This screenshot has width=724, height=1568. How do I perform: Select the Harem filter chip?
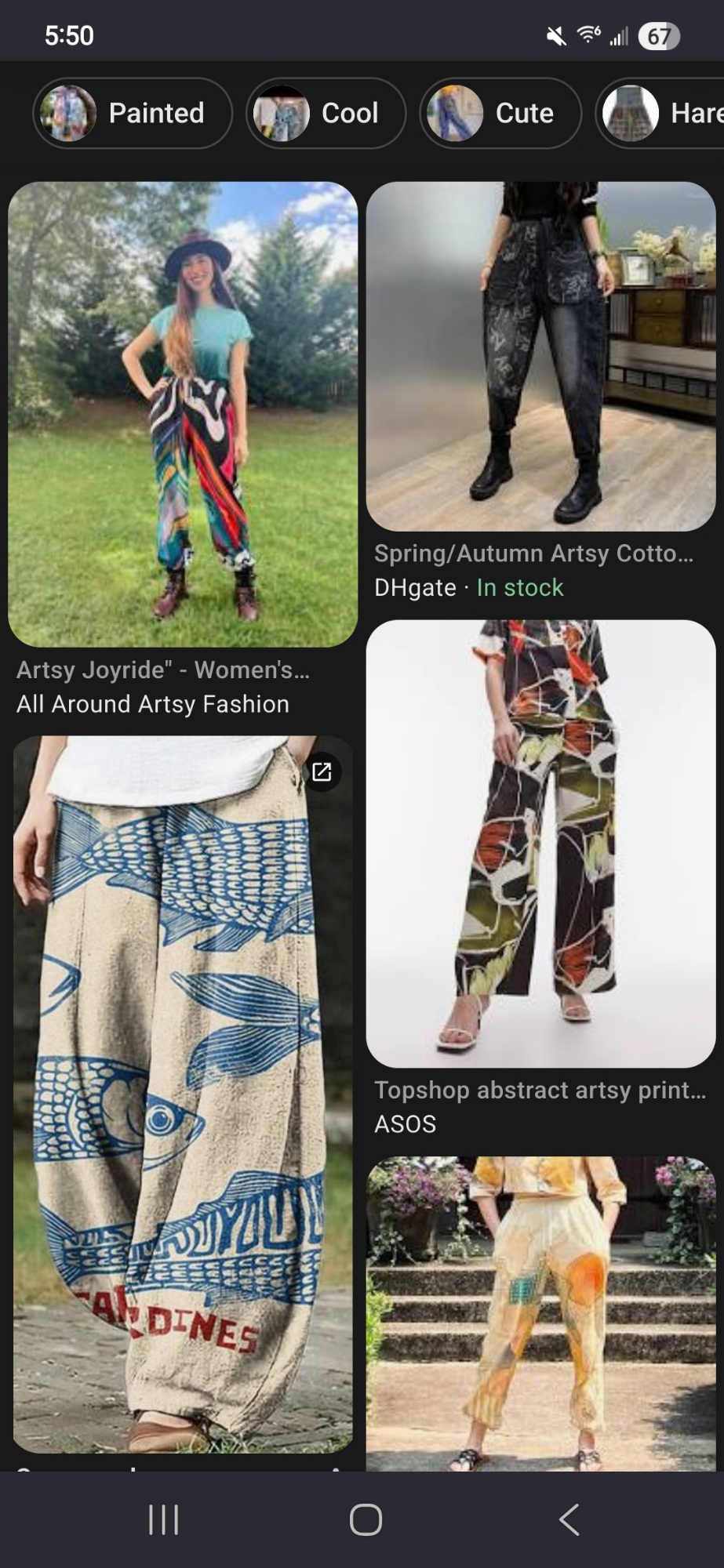click(x=663, y=113)
